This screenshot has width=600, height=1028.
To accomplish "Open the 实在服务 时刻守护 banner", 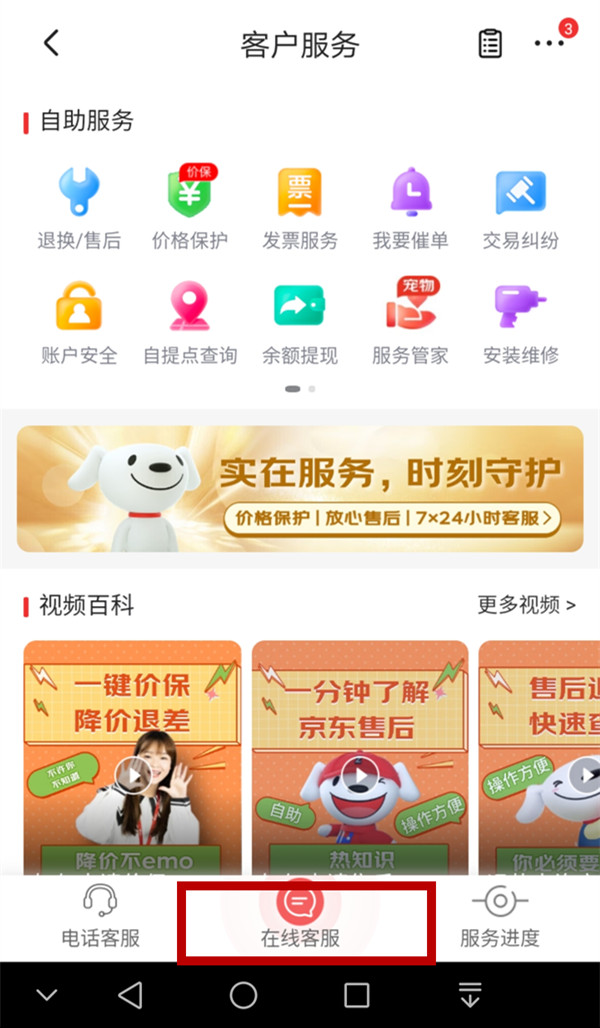I will pyautogui.click(x=300, y=489).
